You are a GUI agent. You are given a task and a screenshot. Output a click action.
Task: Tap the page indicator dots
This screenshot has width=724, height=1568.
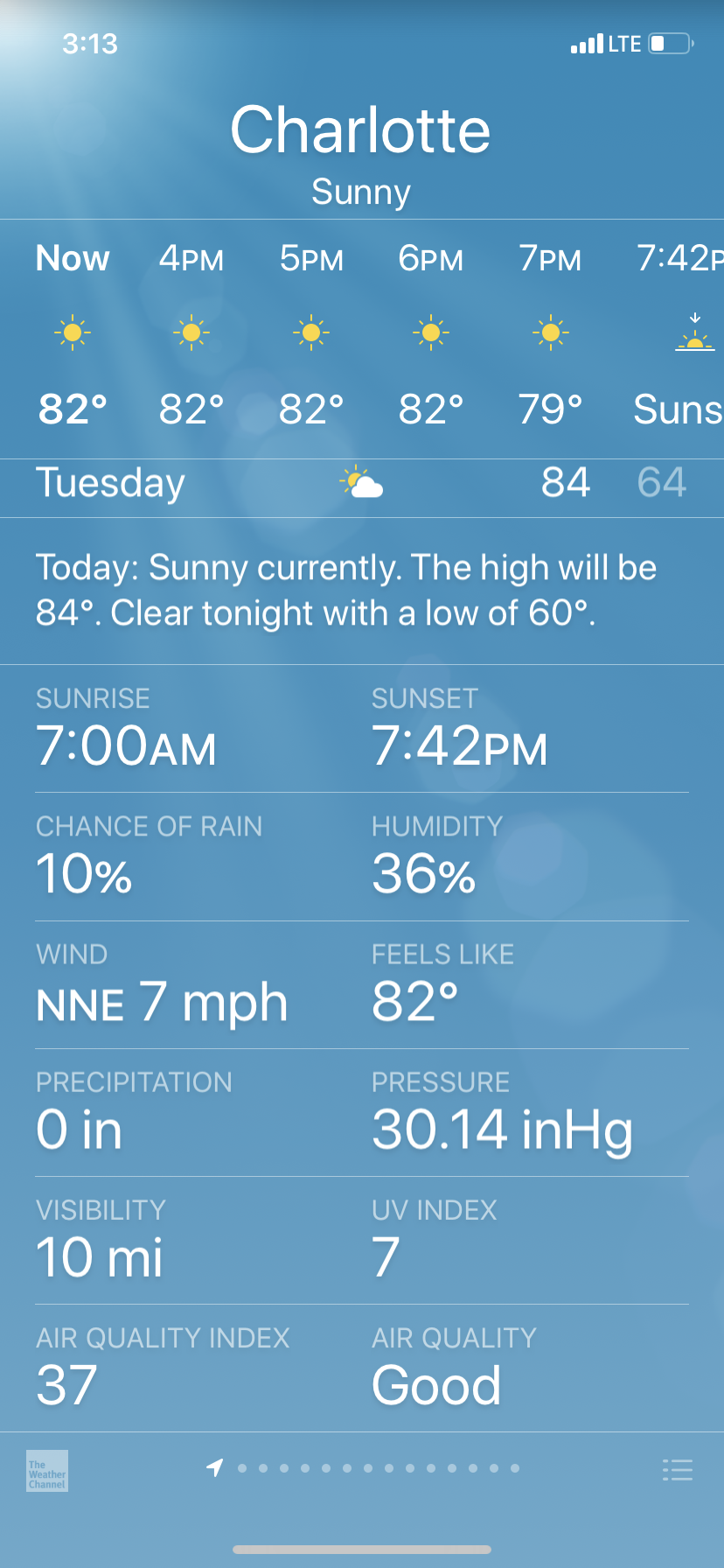click(x=367, y=1468)
